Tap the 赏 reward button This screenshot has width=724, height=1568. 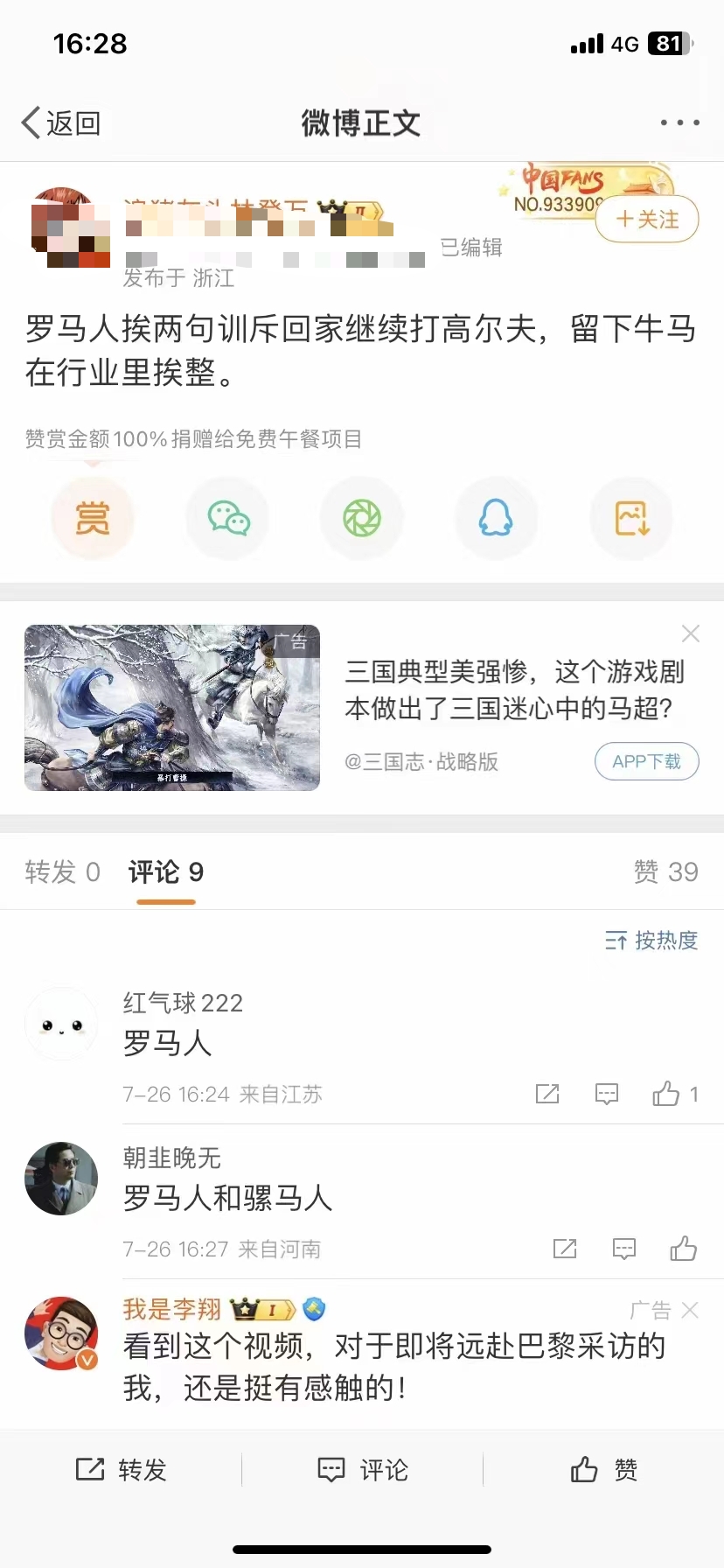[x=92, y=519]
